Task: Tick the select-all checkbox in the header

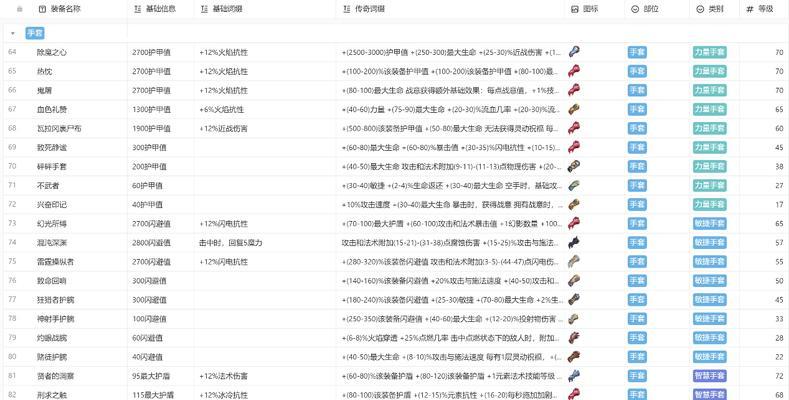Action: [x=13, y=9]
